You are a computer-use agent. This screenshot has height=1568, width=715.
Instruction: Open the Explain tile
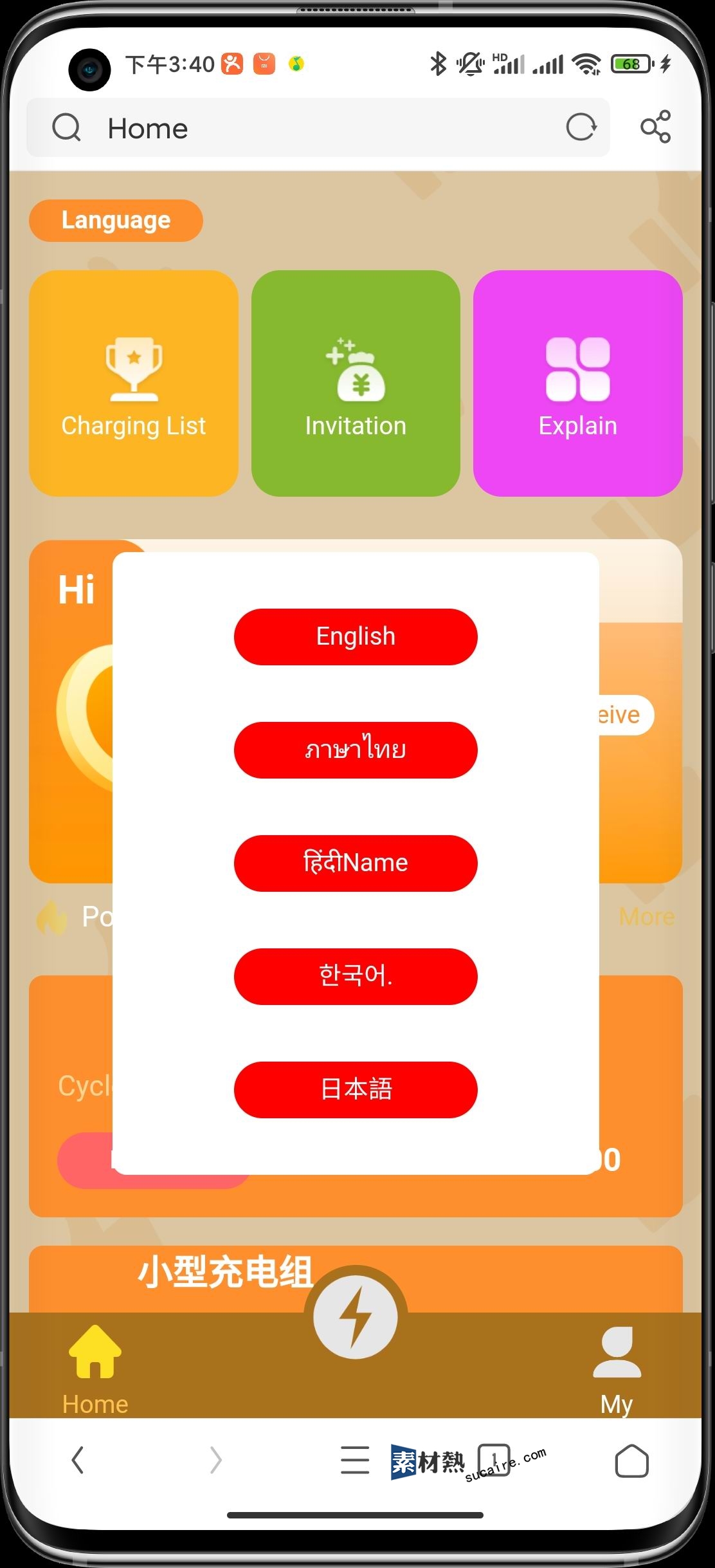tap(577, 383)
